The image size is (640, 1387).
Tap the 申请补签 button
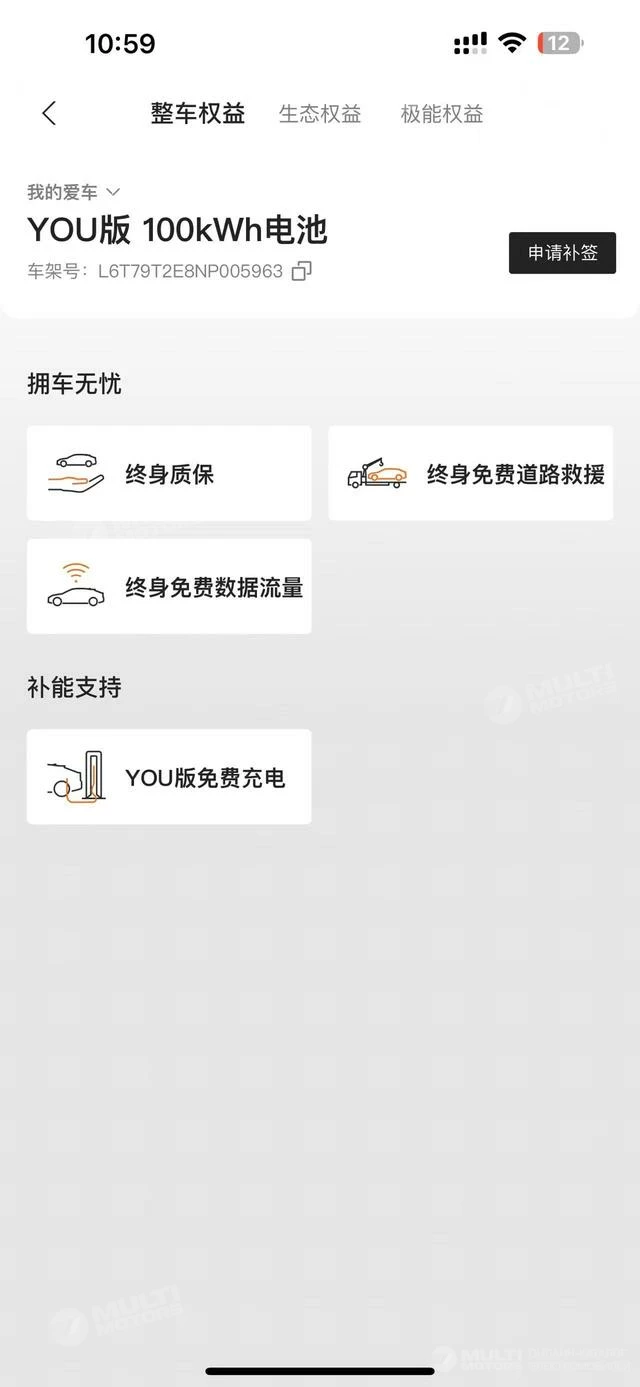(562, 253)
